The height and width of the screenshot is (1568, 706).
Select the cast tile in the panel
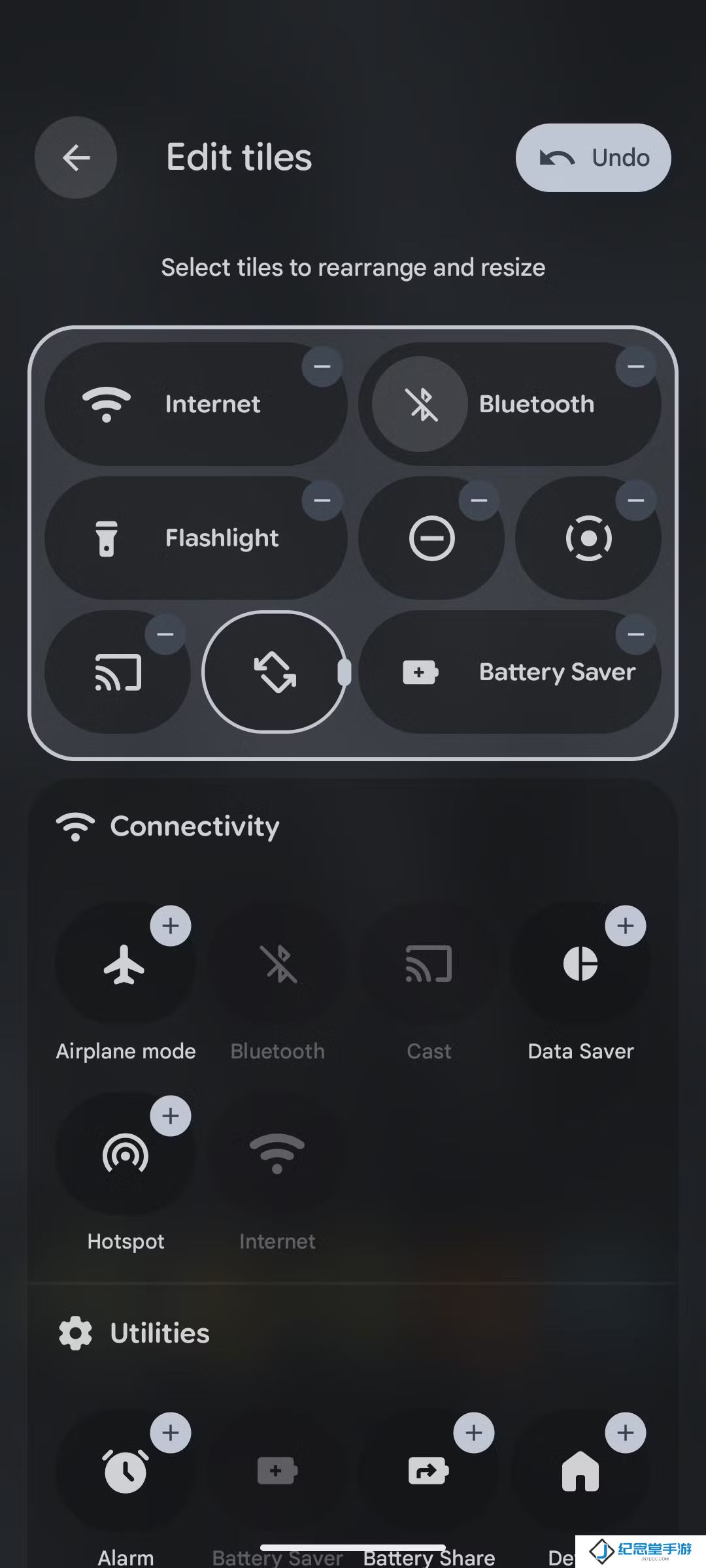coord(118,672)
